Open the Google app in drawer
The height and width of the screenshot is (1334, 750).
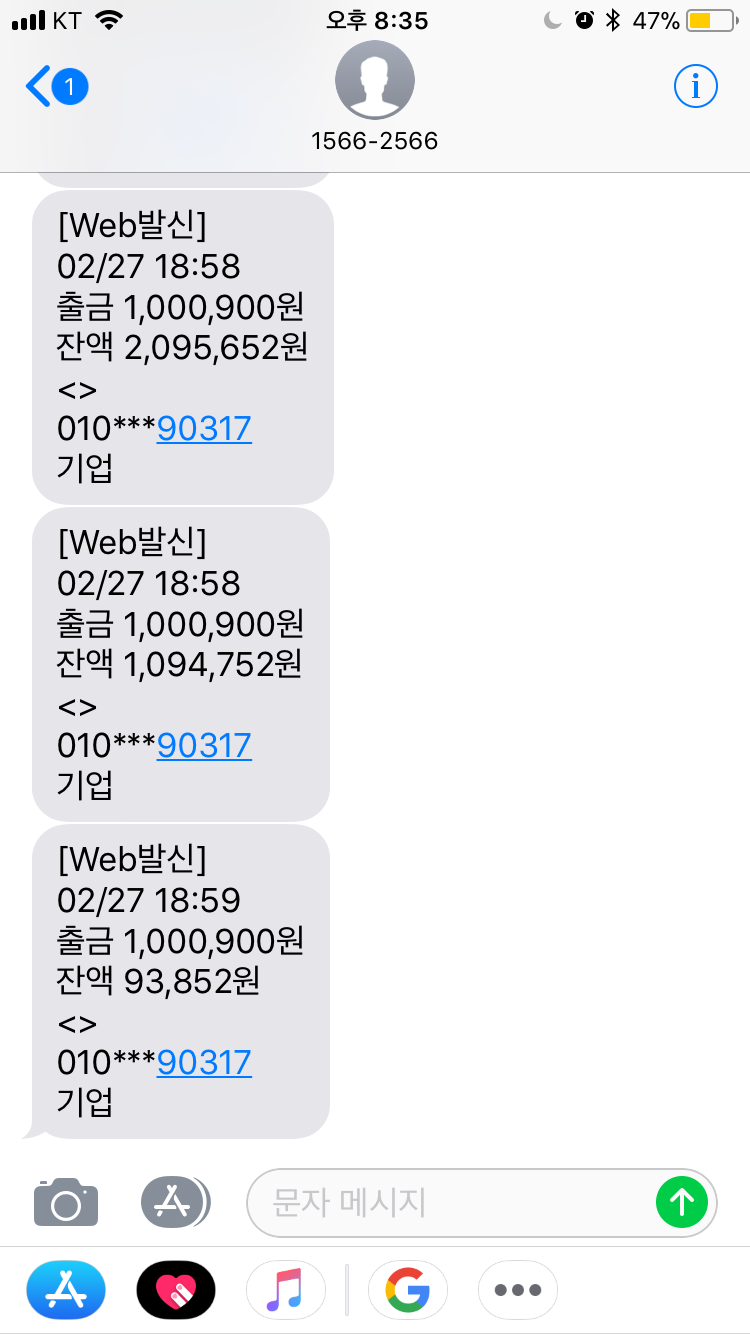coord(408,1290)
